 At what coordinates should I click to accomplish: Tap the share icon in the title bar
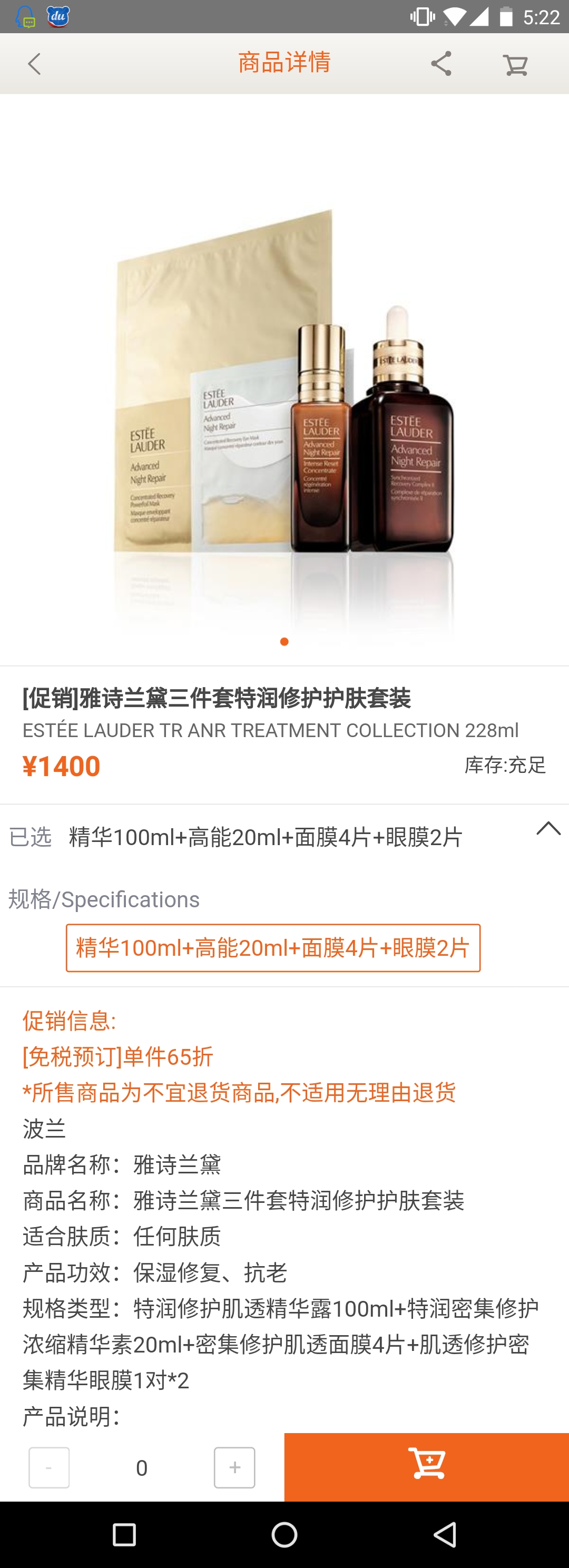[x=440, y=63]
